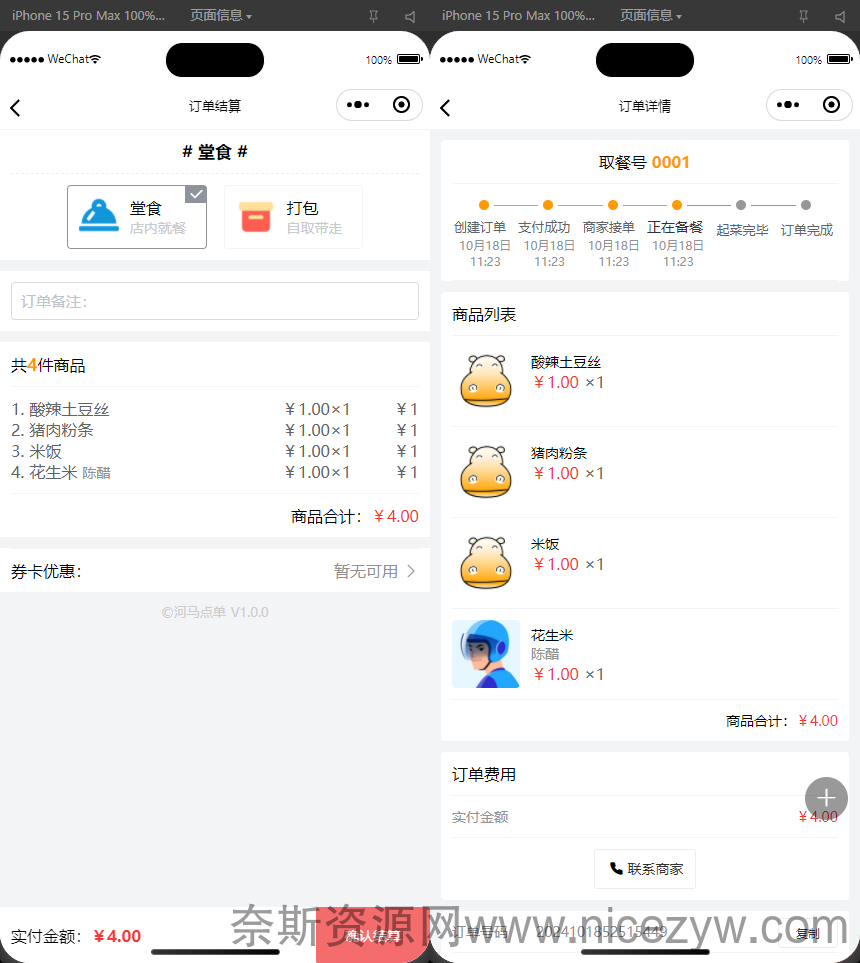Confirm checkout with 确认结算 button
860x963 pixels.
pos(372,937)
